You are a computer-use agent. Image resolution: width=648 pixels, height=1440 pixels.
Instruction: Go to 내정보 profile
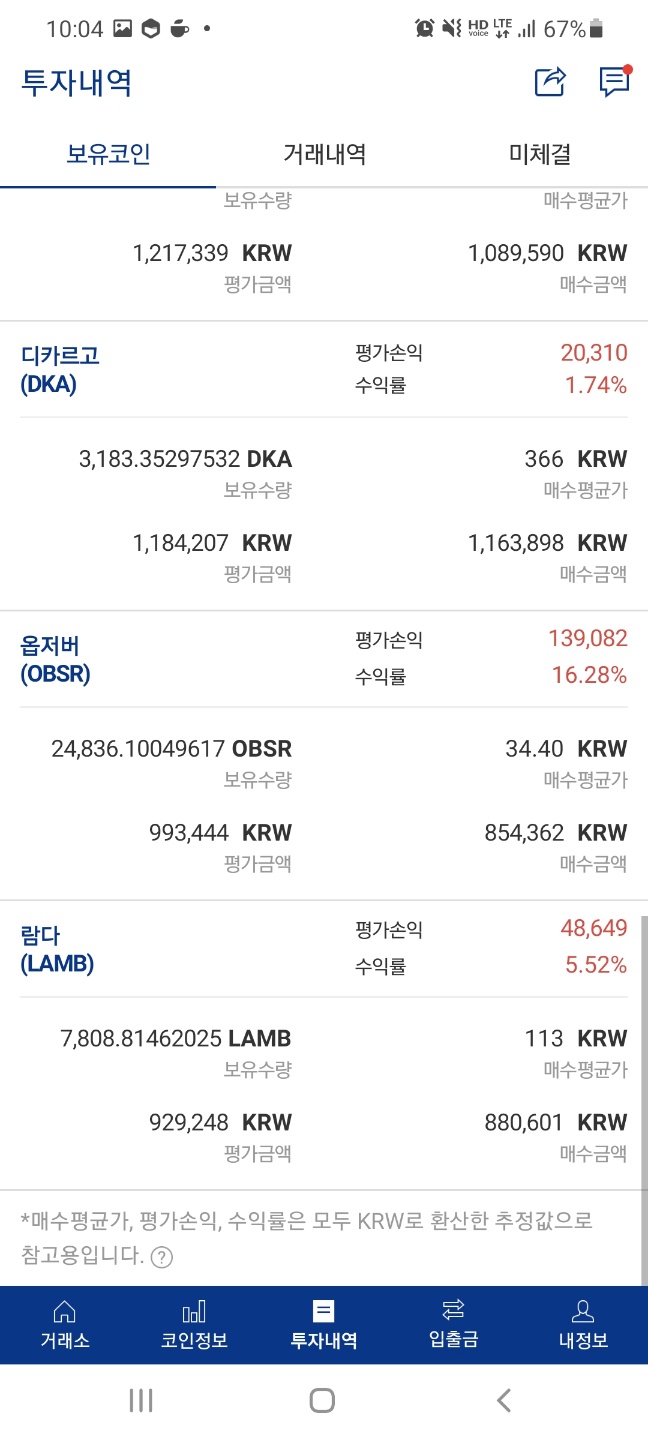point(583,1325)
